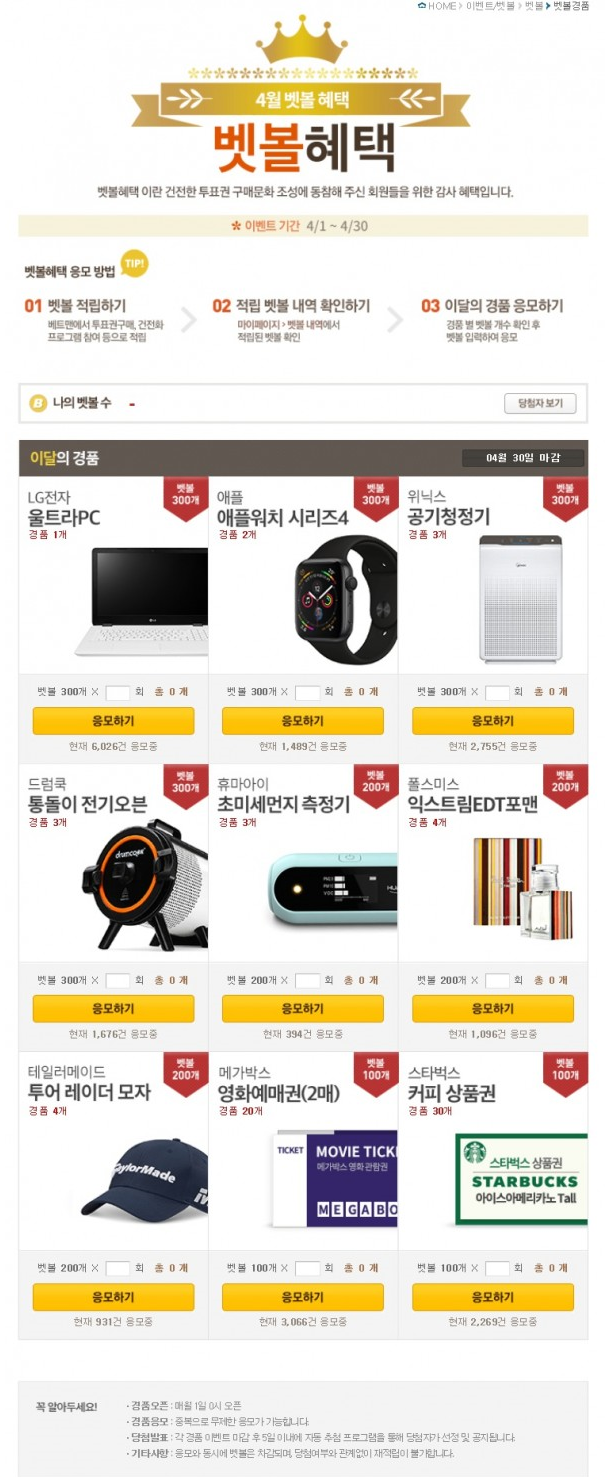Viewport: 609px width, 1477px height.
Task: Focus count input for 커피 상품권
Action: pyautogui.click(x=497, y=1268)
